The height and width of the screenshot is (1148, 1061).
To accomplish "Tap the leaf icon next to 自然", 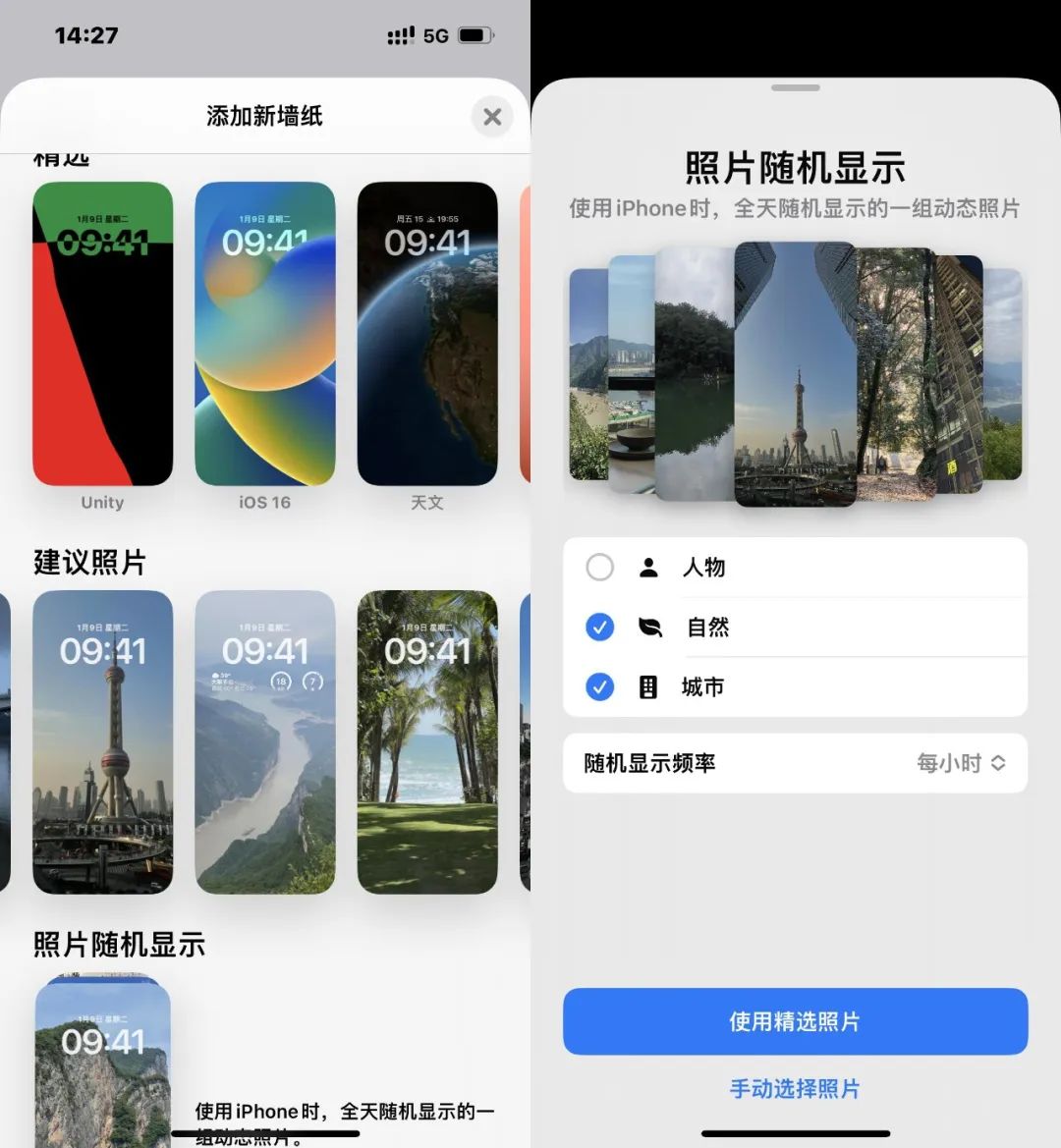I will (x=647, y=627).
